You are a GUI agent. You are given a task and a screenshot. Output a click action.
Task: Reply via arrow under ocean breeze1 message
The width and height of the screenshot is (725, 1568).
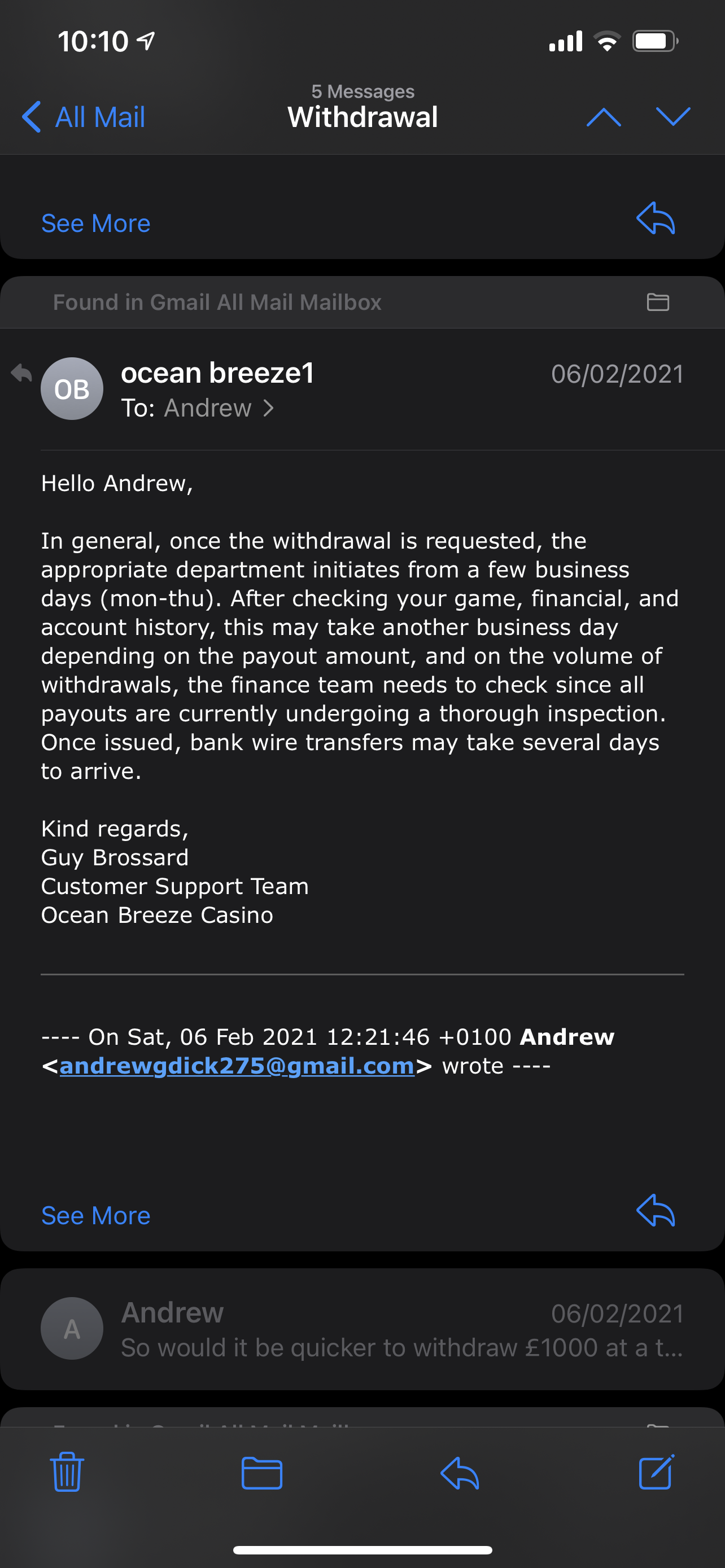pyautogui.click(x=656, y=1211)
